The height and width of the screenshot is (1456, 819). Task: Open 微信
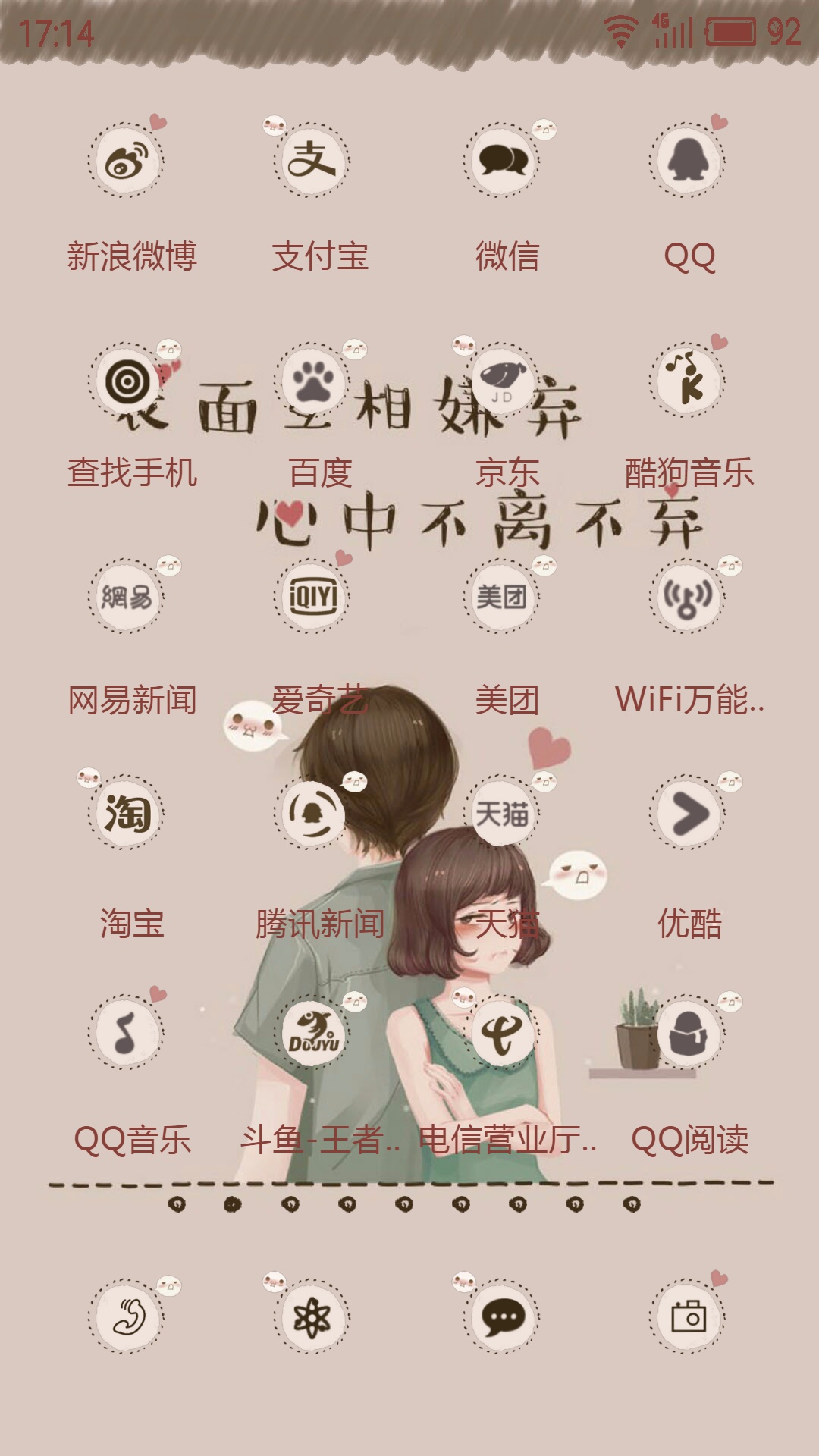(501, 161)
